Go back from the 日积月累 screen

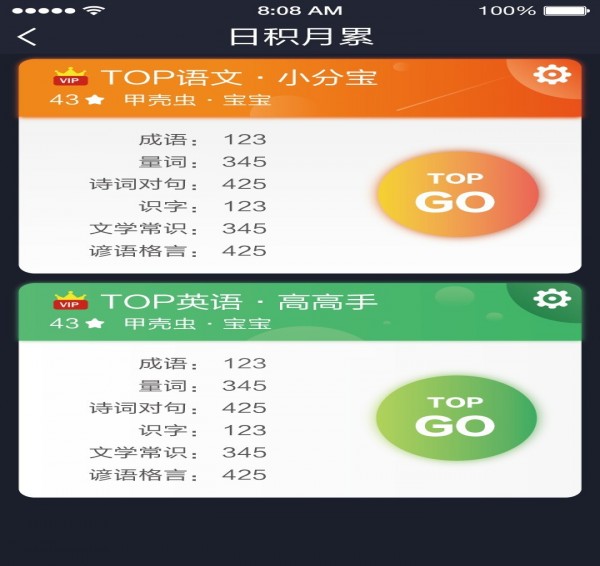27,37
